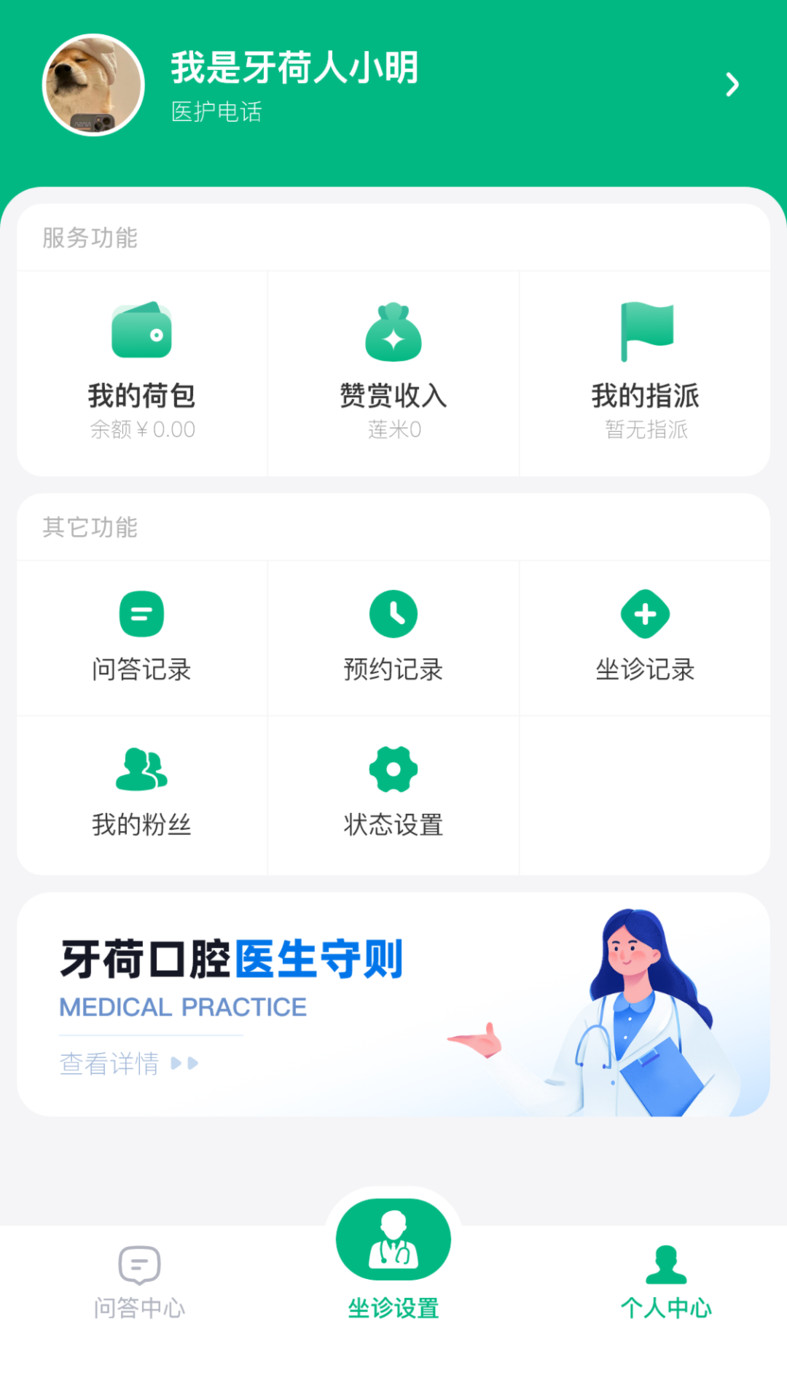Tap the 赞赏收入 money pouch icon
Image resolution: width=787 pixels, height=1400 pixels.
pyautogui.click(x=393, y=330)
